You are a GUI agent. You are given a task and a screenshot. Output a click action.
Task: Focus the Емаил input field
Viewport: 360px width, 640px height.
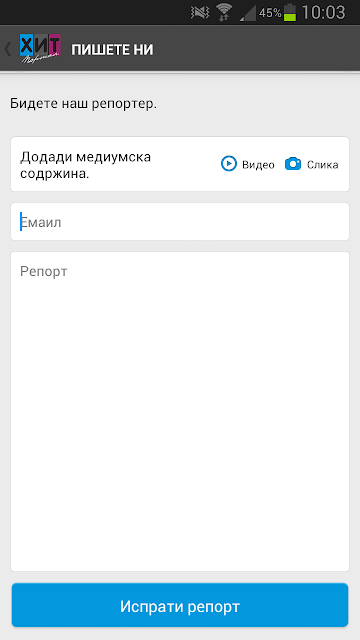click(x=180, y=222)
